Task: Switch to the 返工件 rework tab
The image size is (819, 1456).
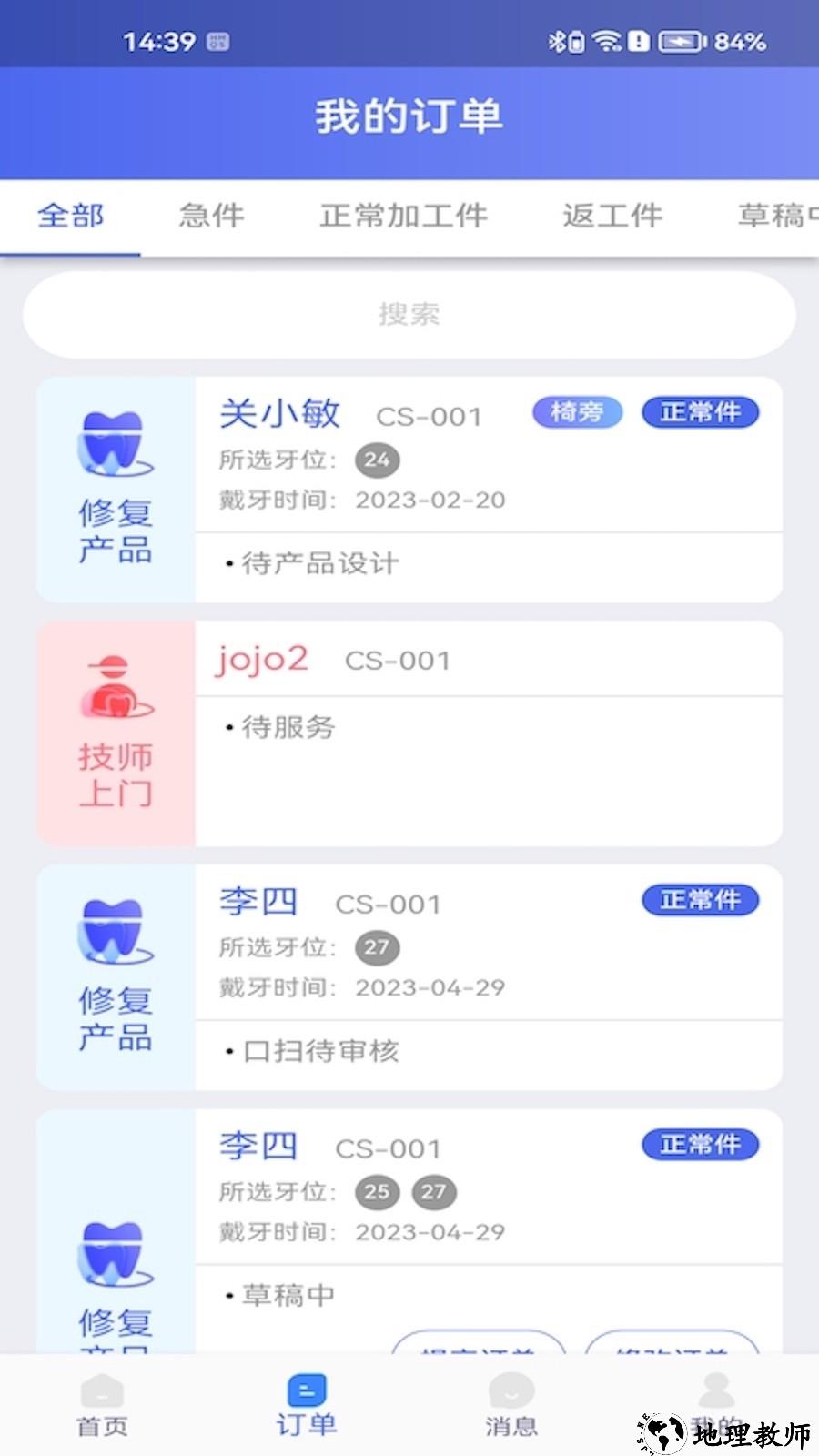Action: tap(612, 217)
